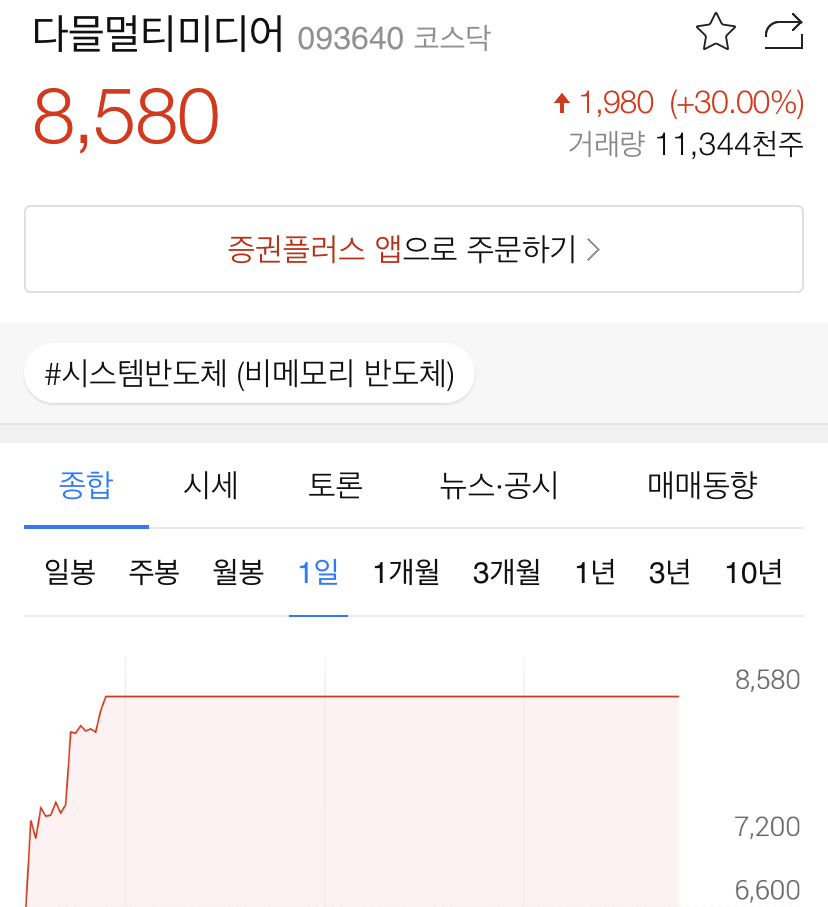Switch to the 시세 tab
This screenshot has width=828, height=907.
pyautogui.click(x=211, y=485)
